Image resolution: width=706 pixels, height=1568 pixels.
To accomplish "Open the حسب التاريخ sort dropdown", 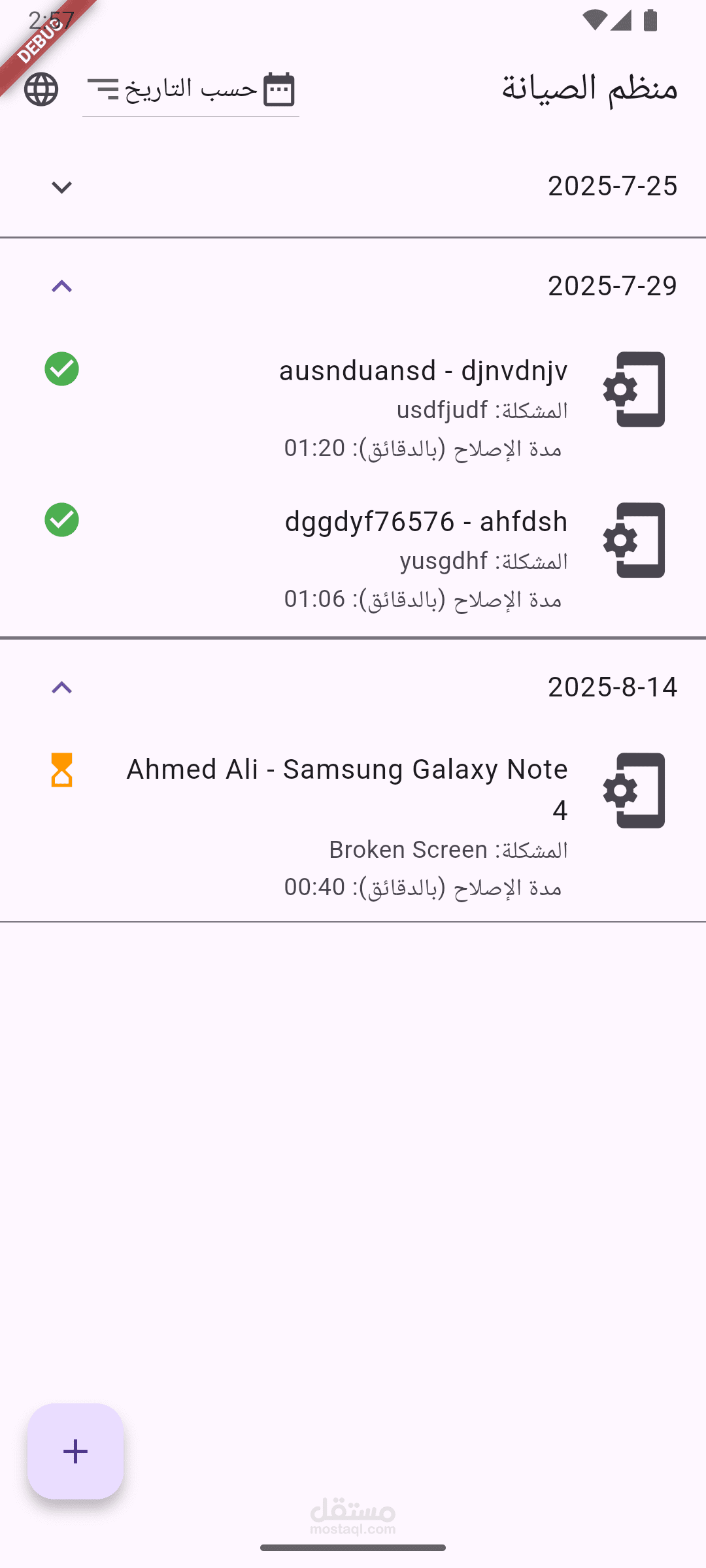I will [x=191, y=90].
